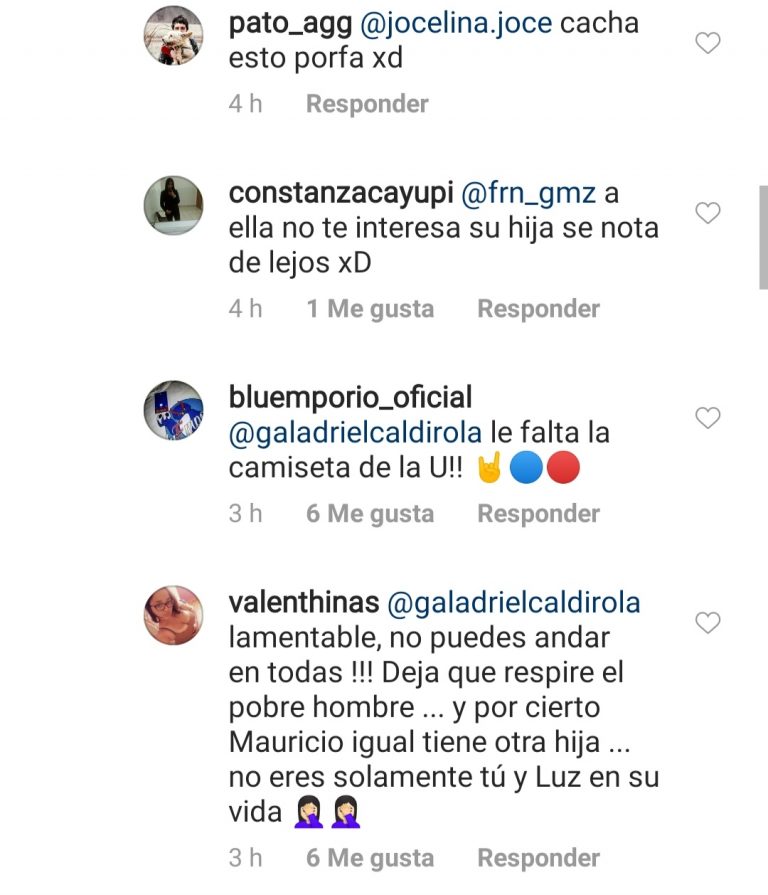Like valenthinas's comment
The width and height of the screenshot is (768, 895).
(708, 623)
